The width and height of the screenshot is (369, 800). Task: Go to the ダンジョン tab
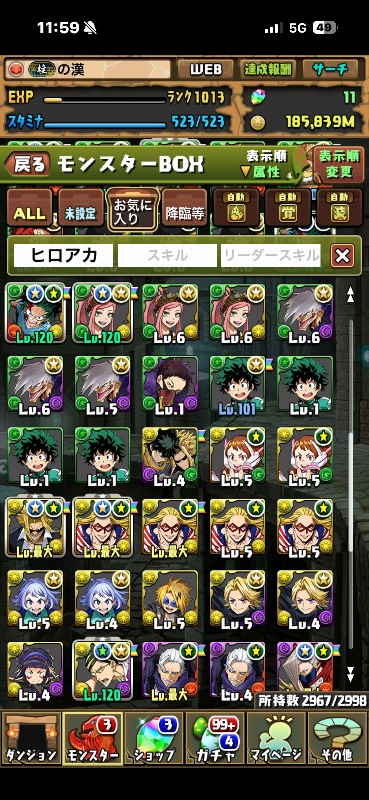click(31, 739)
